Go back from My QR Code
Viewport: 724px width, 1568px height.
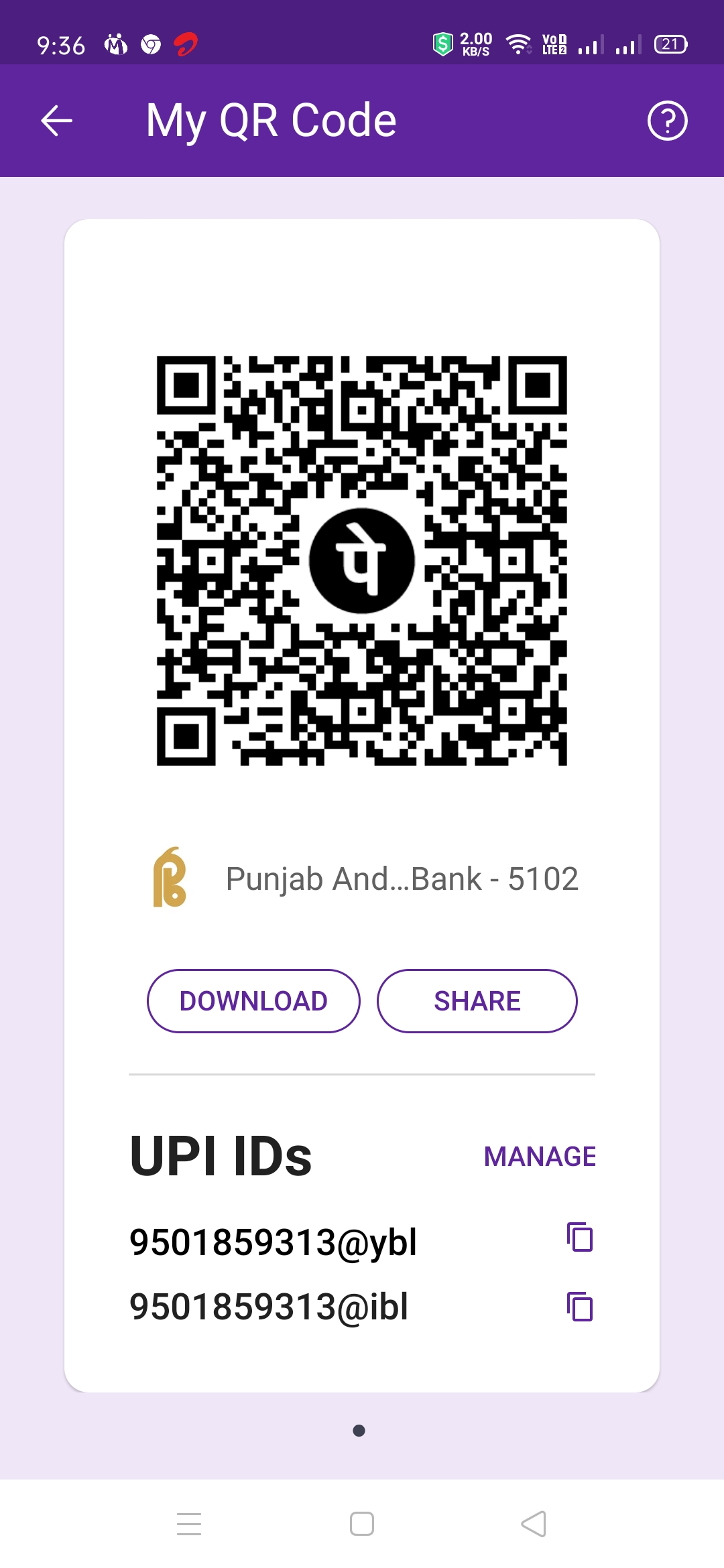pos(56,121)
